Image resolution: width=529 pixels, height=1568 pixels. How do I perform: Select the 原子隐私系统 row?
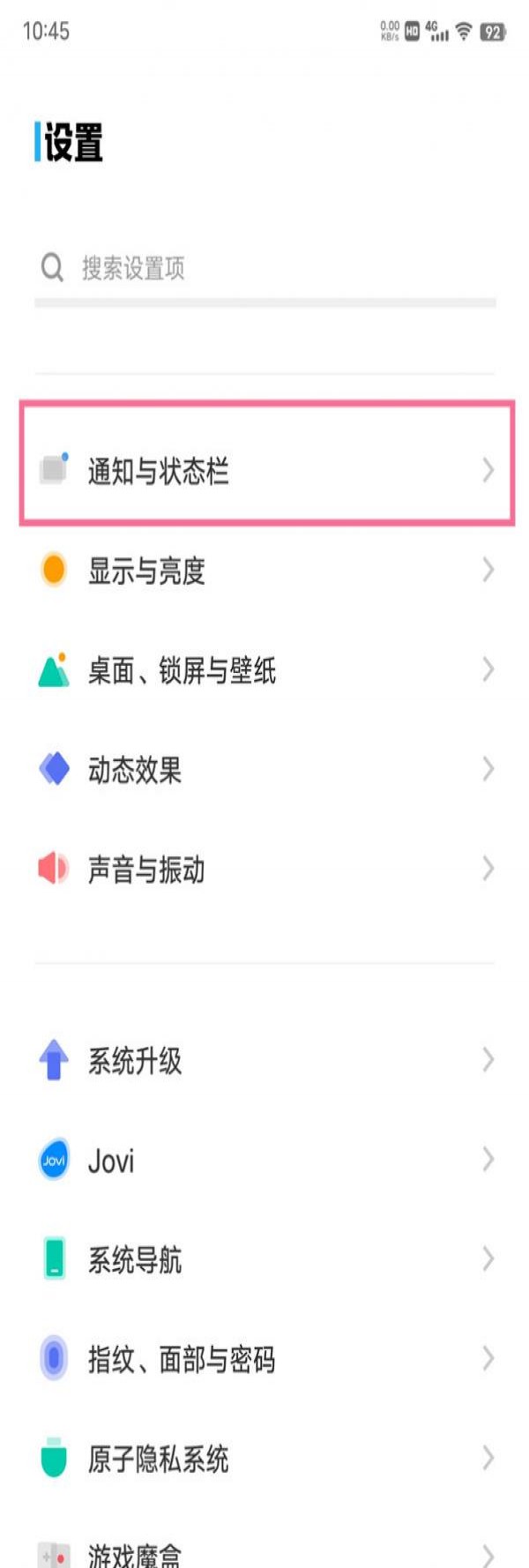tap(264, 1459)
